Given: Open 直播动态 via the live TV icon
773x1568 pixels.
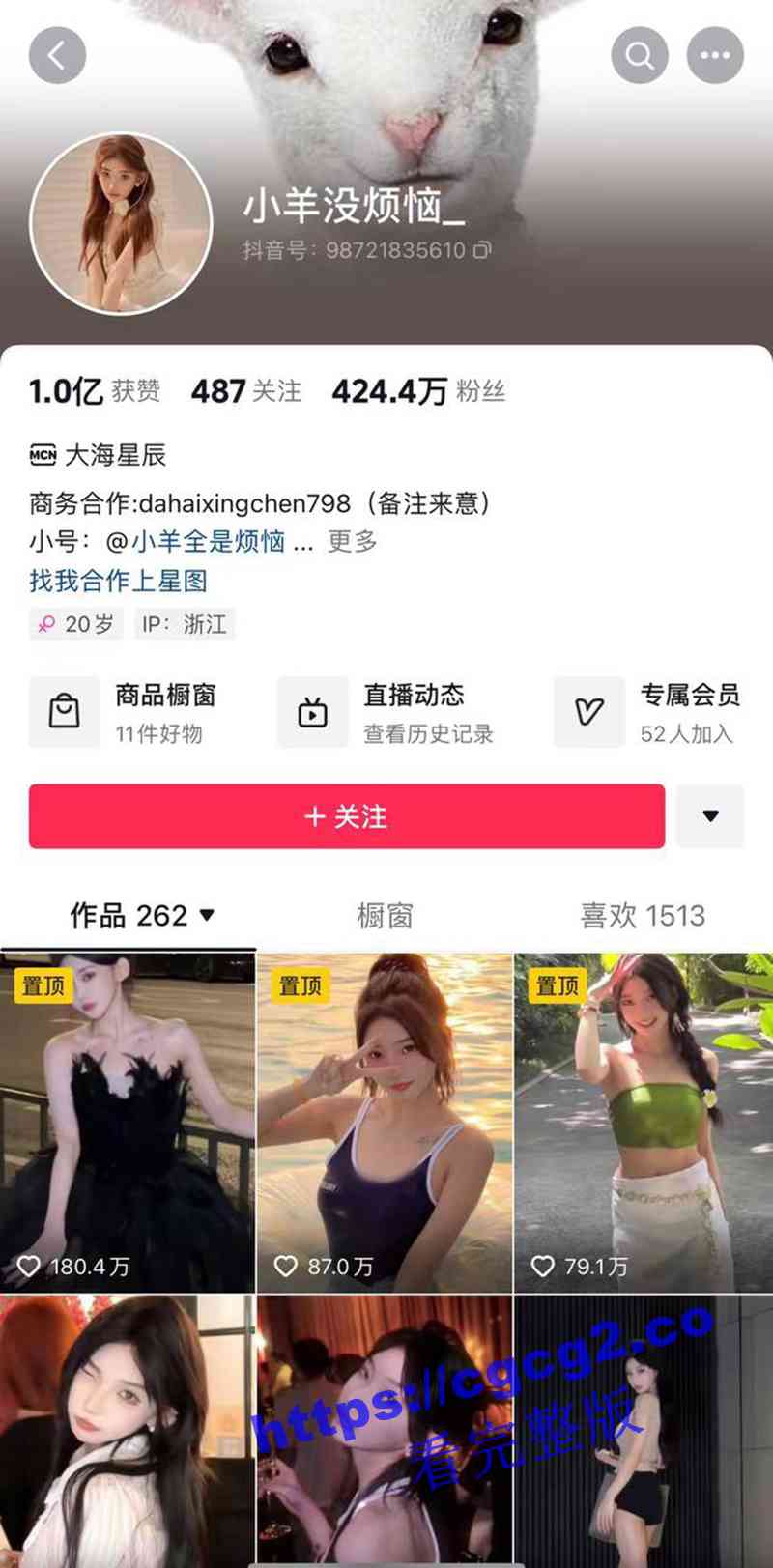Looking at the screenshot, I should pyautogui.click(x=312, y=712).
